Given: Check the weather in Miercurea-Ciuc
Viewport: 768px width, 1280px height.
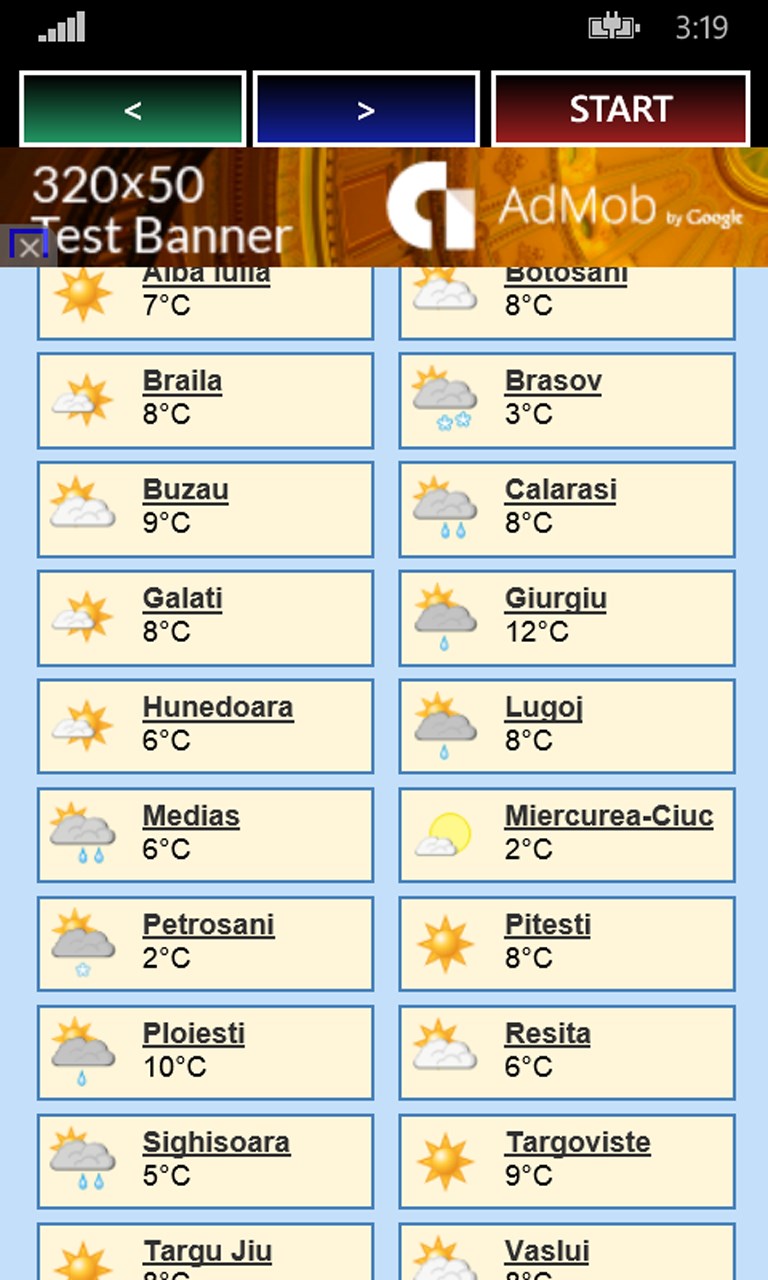Looking at the screenshot, I should point(608,817).
